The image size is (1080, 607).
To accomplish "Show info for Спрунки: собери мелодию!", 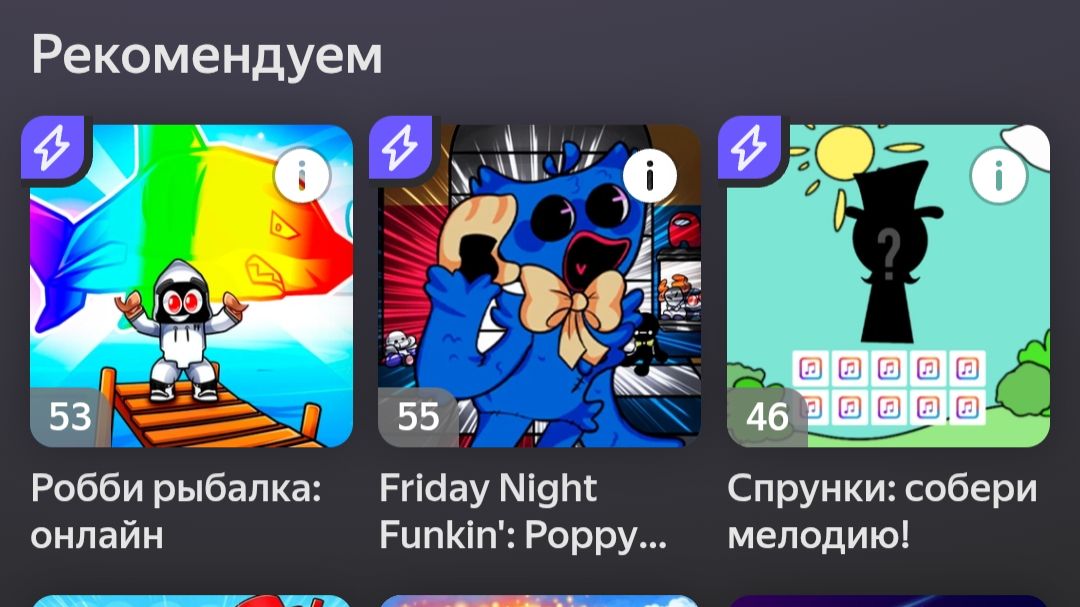I will [x=997, y=177].
